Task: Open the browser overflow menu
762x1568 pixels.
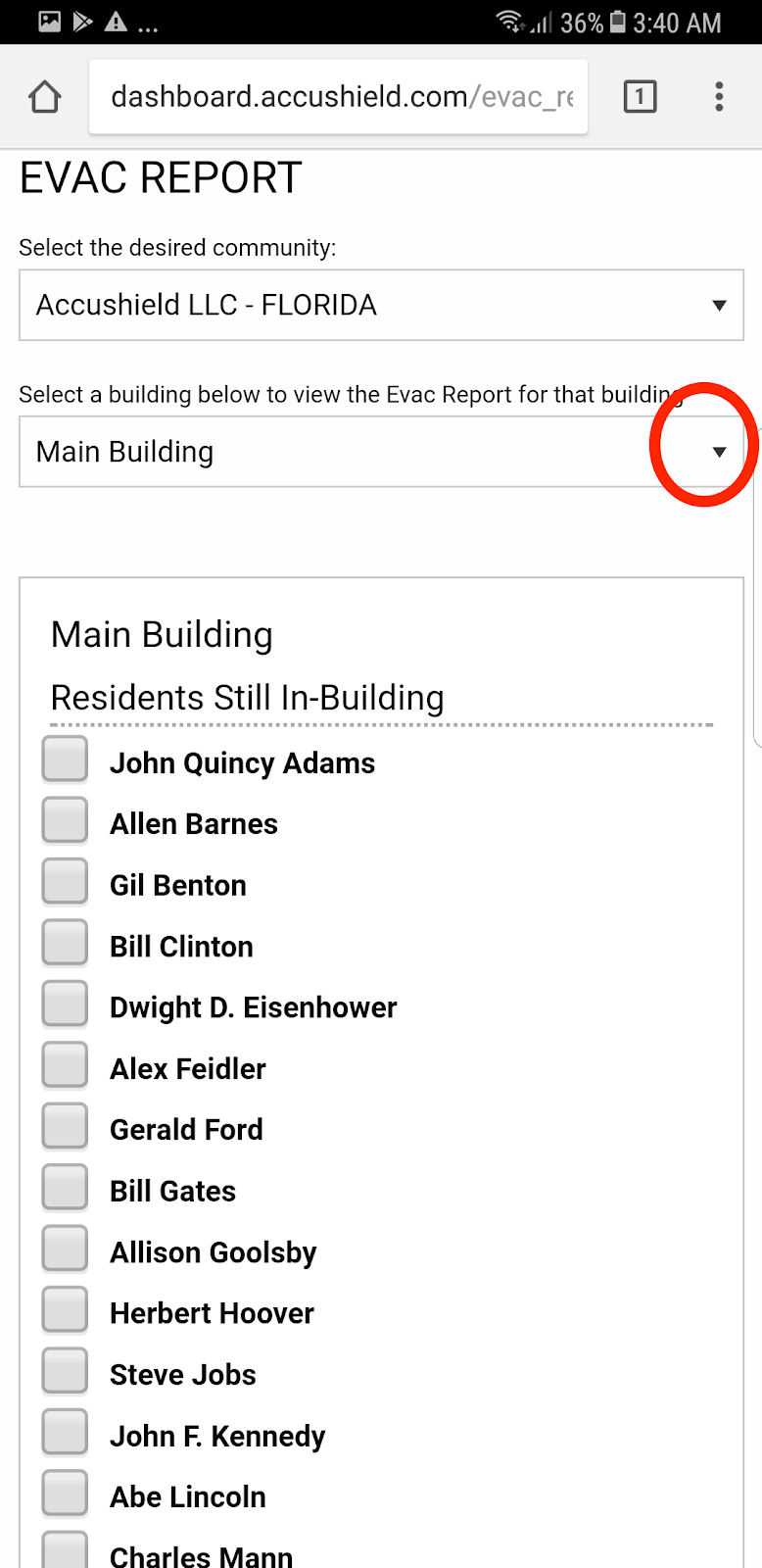Action: tap(719, 97)
